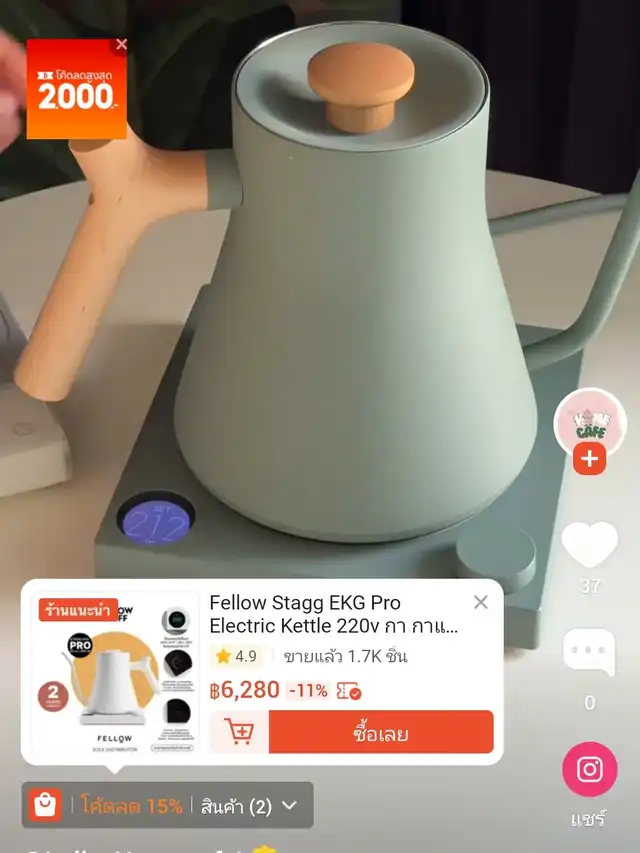This screenshot has width=640, height=853.
Task: Like this video with the heart
Action: point(589,546)
